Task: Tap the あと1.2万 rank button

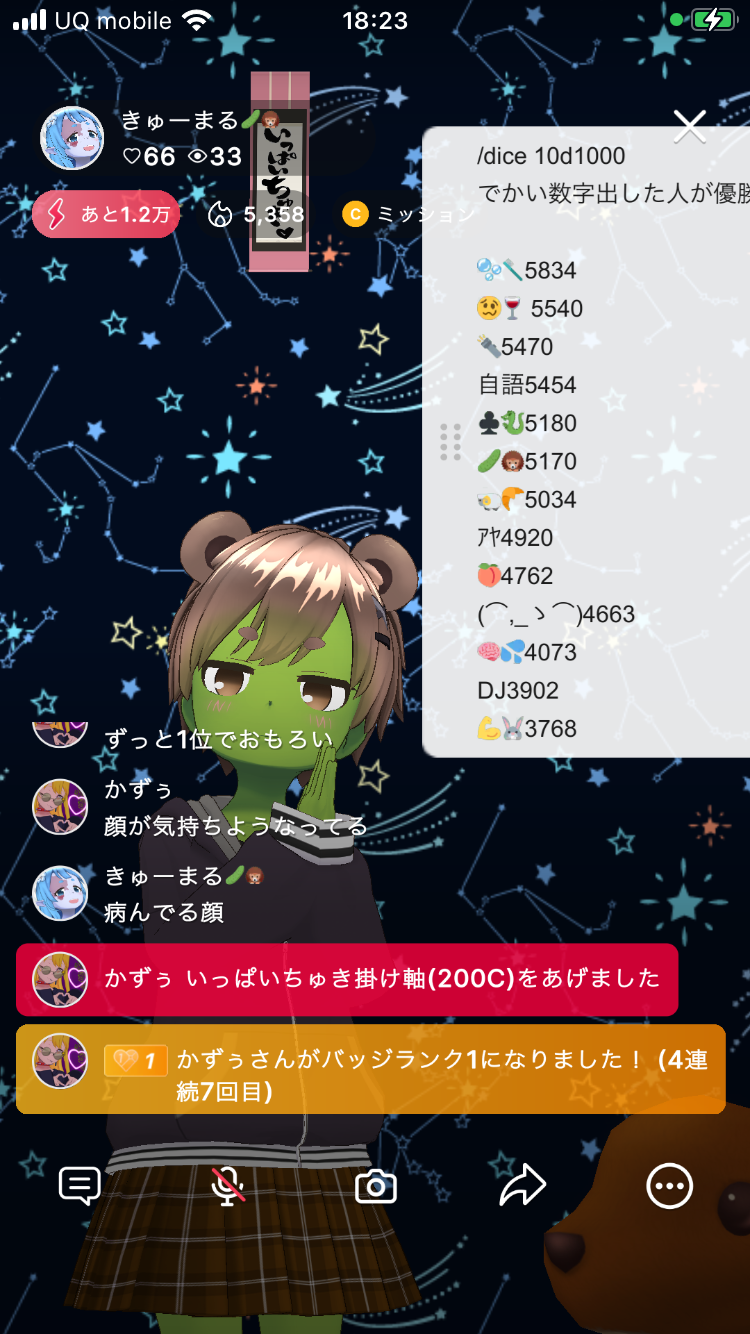Action: (x=106, y=214)
